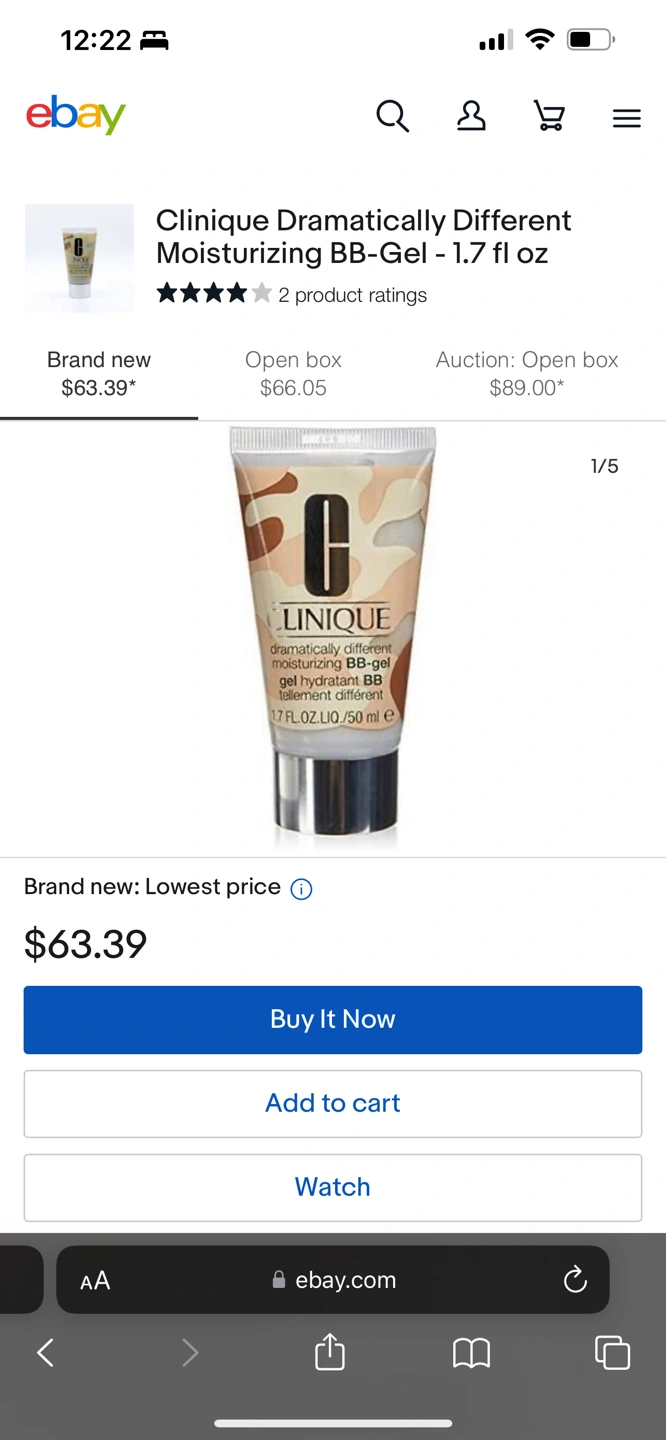The width and height of the screenshot is (666, 1440).
Task: Open the eBay search icon
Action: [392, 117]
